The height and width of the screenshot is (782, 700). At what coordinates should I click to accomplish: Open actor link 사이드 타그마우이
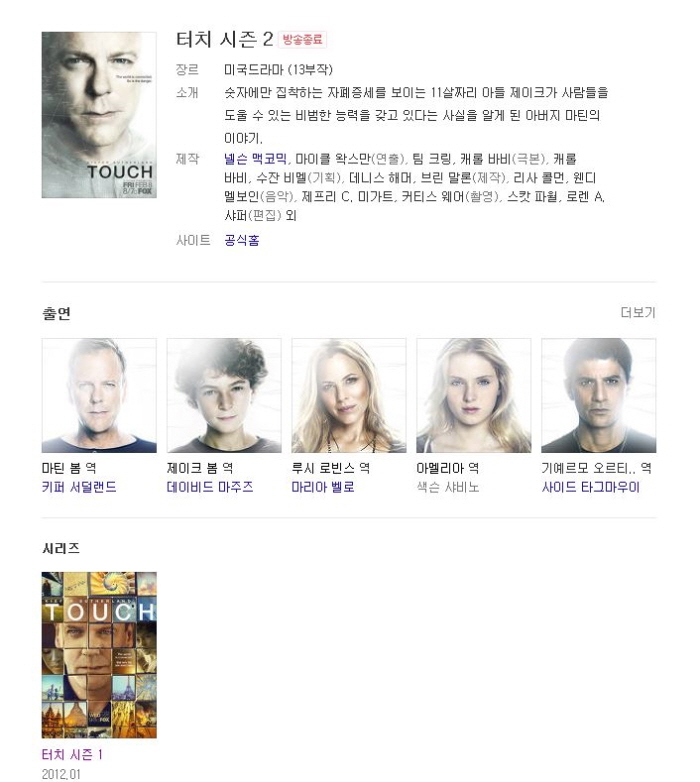point(590,487)
